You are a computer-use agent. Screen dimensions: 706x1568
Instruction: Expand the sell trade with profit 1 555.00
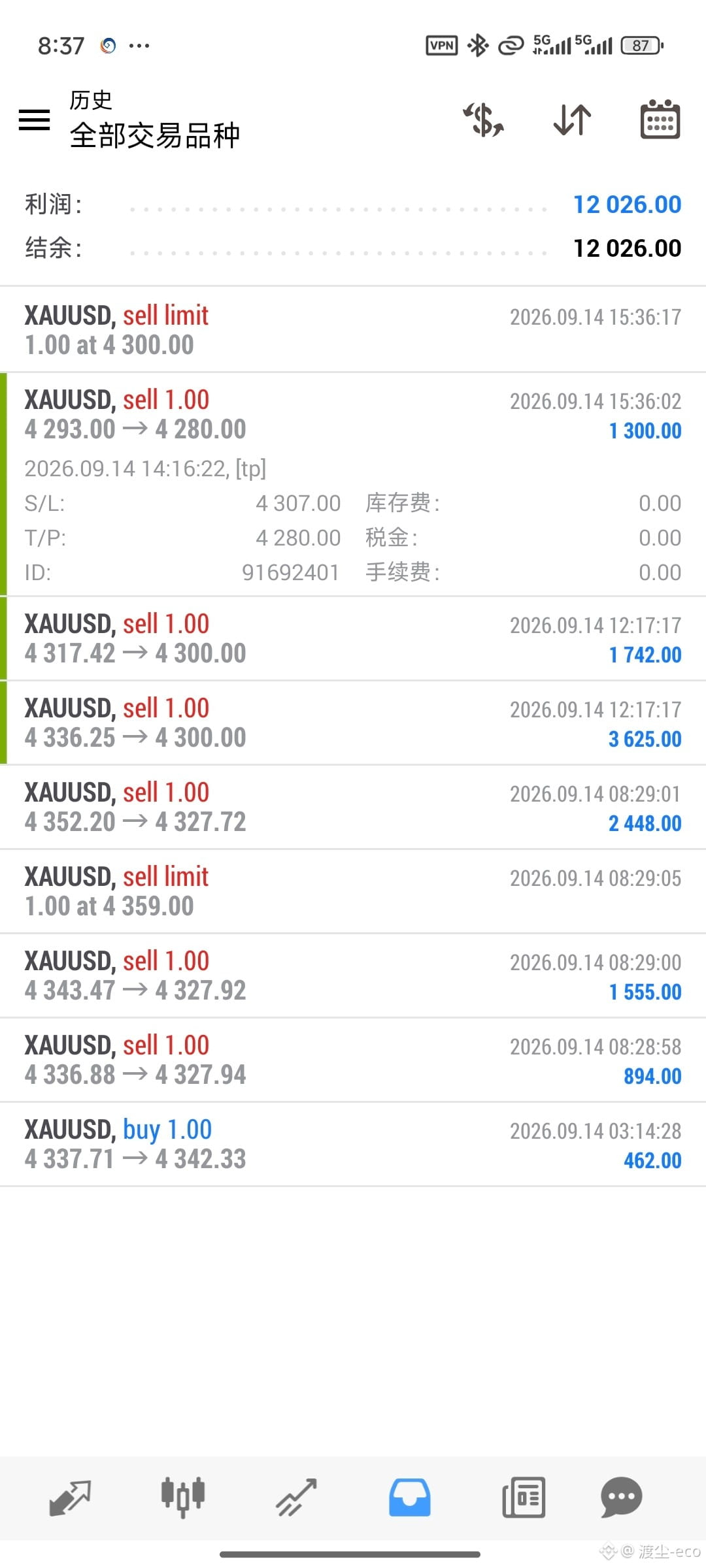click(353, 975)
